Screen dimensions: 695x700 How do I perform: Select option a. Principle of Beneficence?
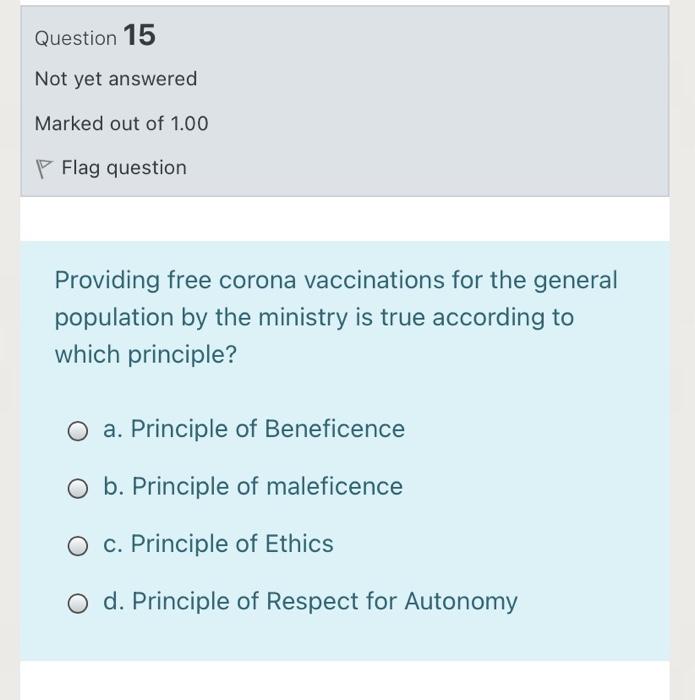click(79, 431)
